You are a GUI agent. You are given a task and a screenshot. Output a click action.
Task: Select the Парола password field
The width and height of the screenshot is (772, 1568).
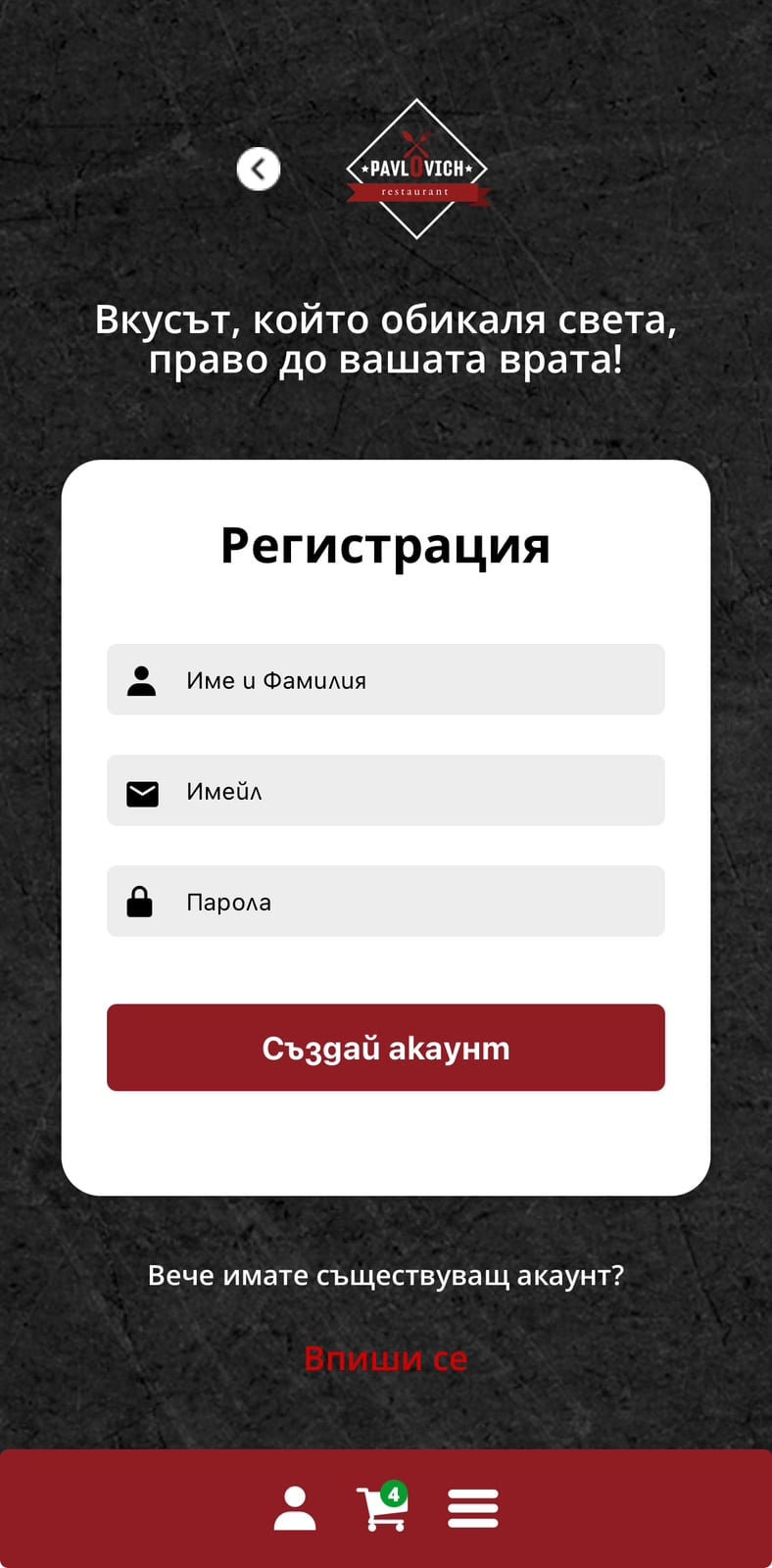click(385, 901)
